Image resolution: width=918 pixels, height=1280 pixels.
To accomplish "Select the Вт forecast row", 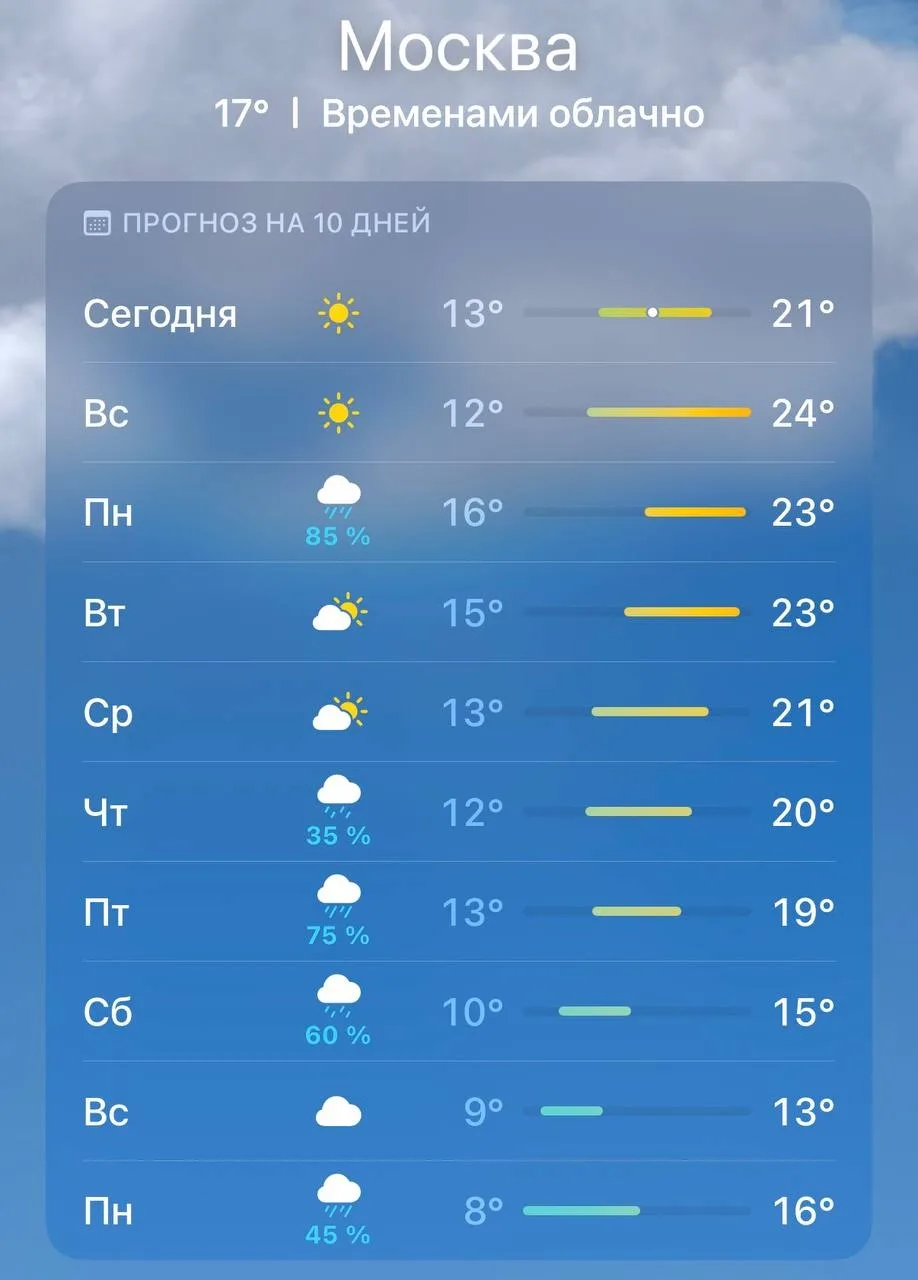I will [459, 612].
